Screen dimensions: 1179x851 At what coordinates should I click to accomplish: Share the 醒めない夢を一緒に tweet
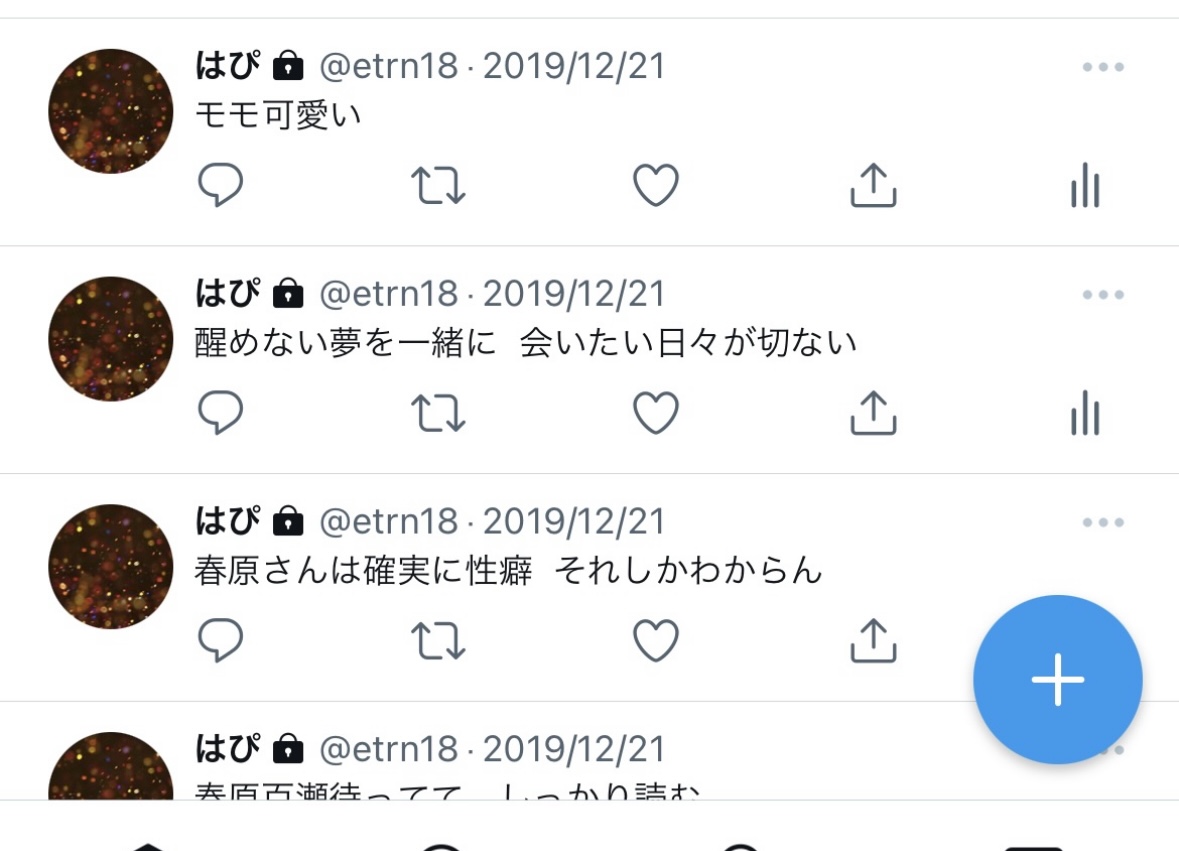click(873, 413)
